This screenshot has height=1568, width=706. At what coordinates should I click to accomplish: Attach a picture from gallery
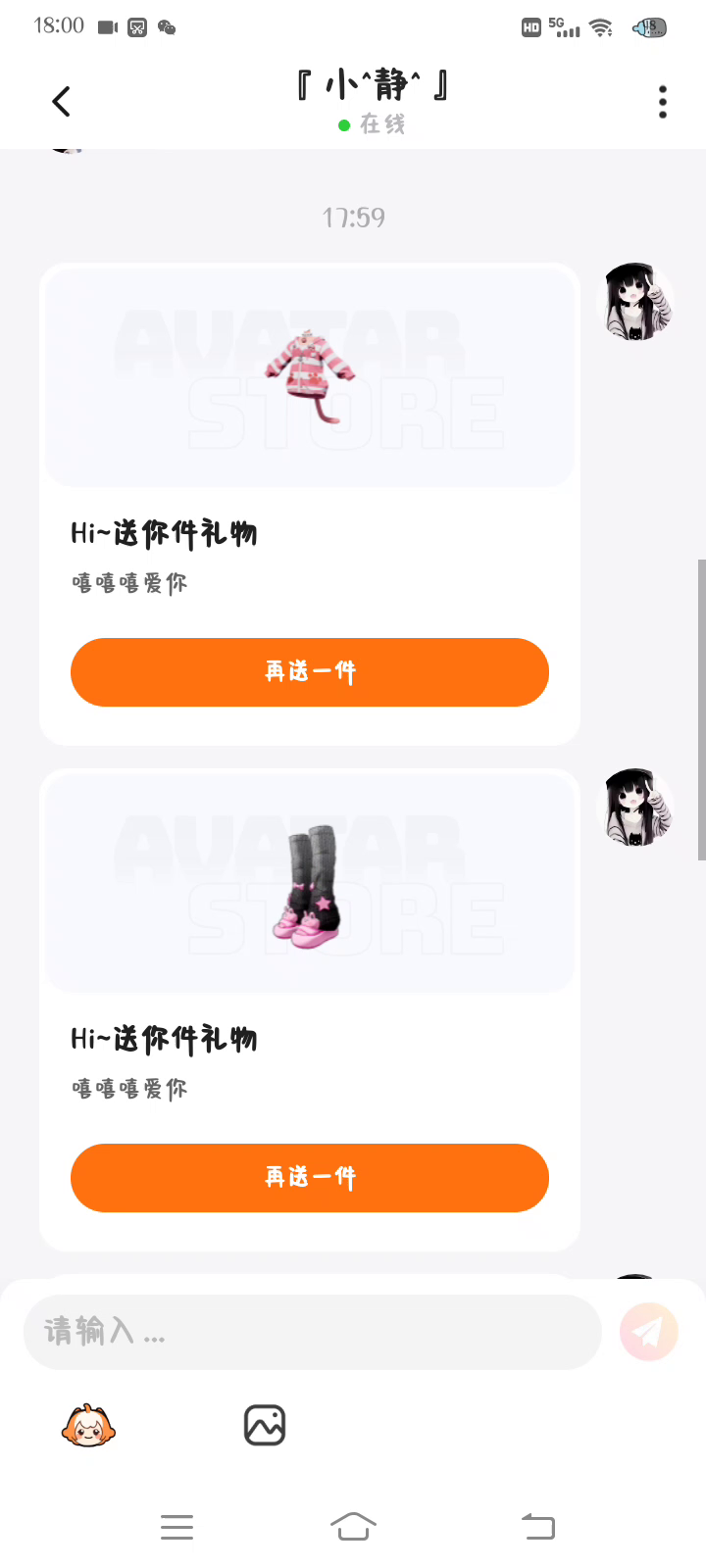point(265,1425)
